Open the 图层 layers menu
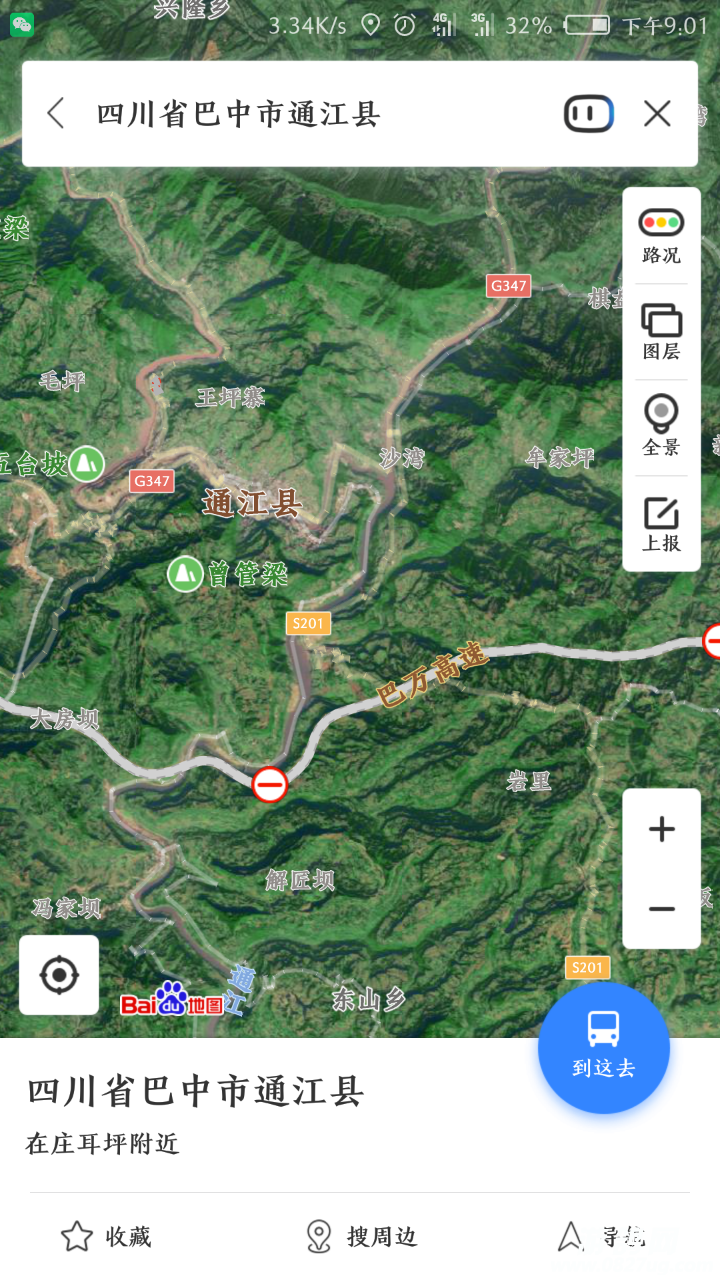The image size is (720, 1280). point(661,332)
